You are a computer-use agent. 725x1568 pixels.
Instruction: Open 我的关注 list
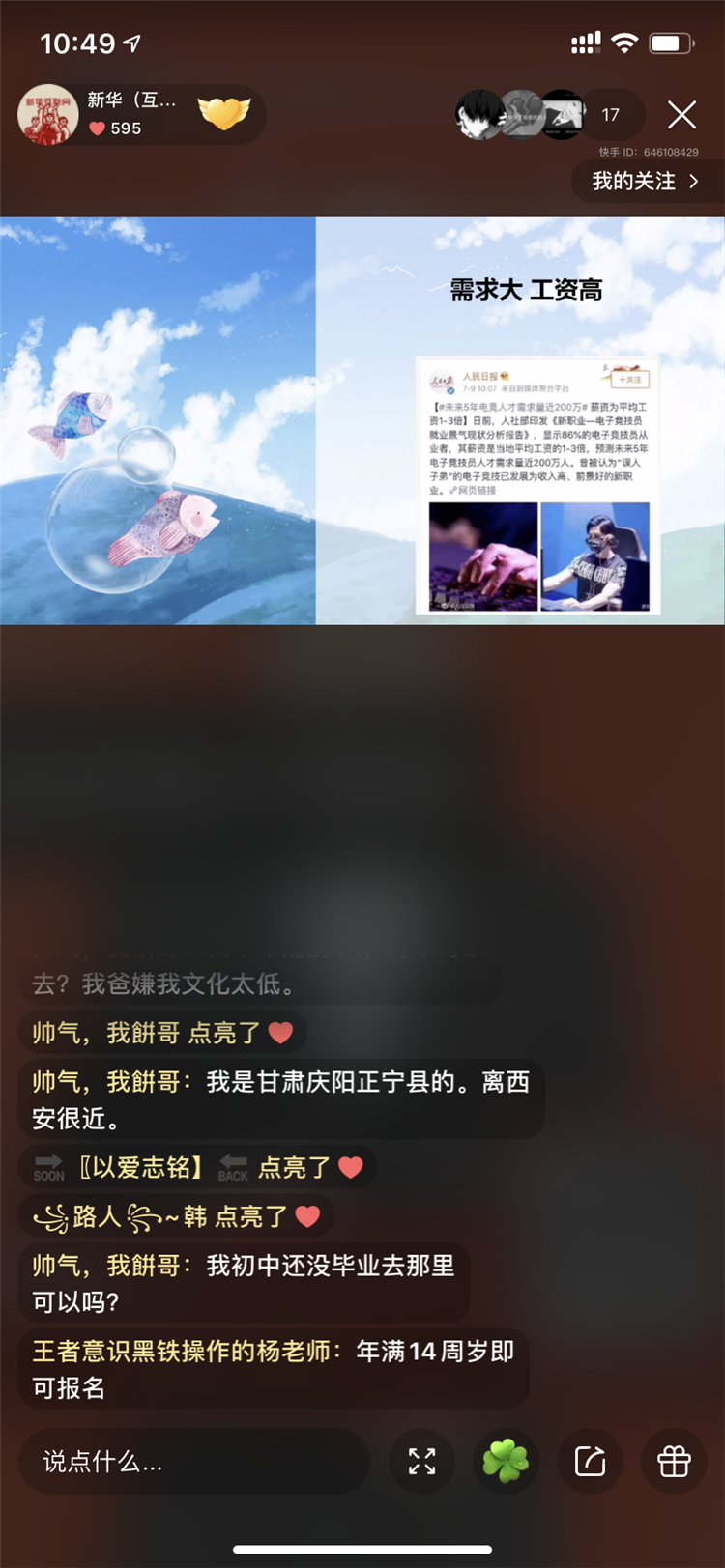[x=645, y=182]
